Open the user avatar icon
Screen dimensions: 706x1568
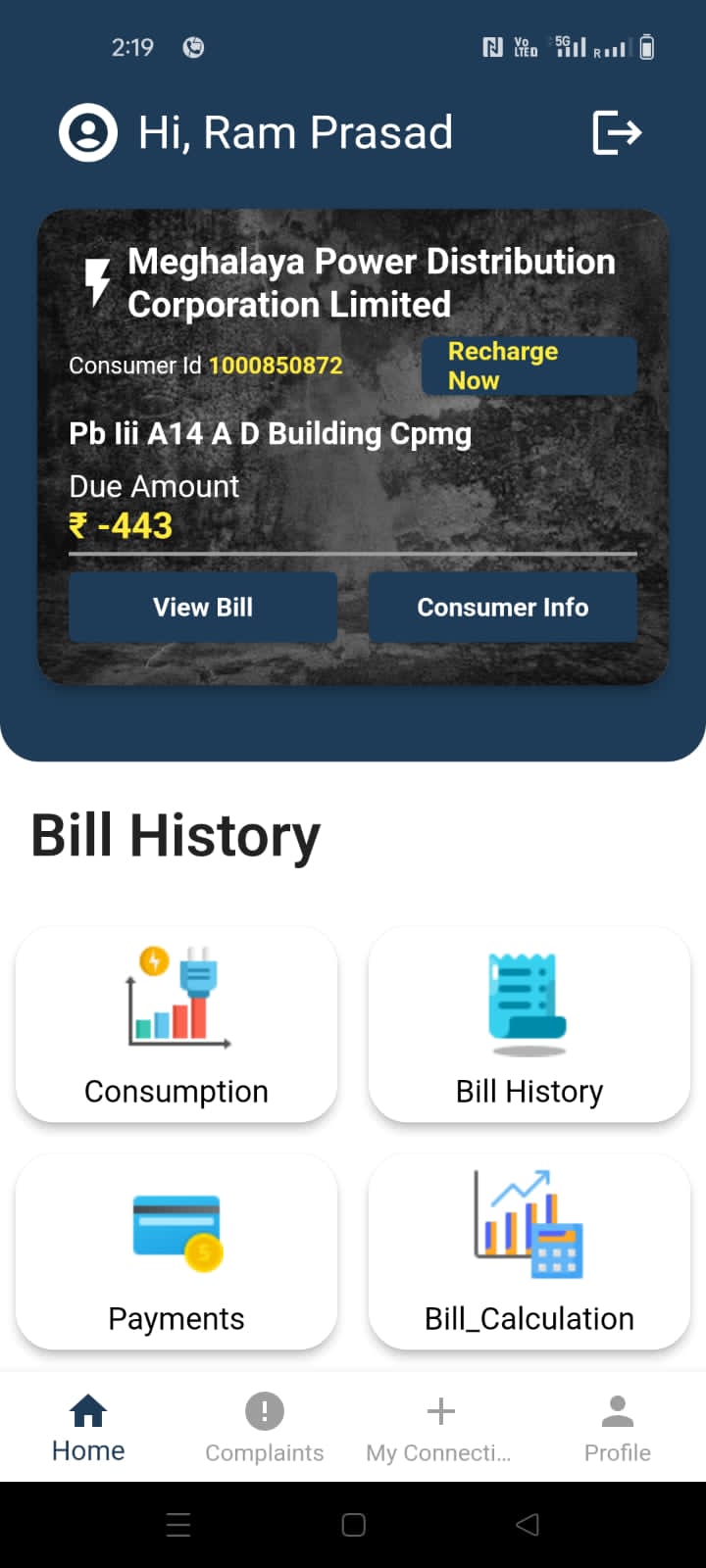pyautogui.click(x=88, y=132)
